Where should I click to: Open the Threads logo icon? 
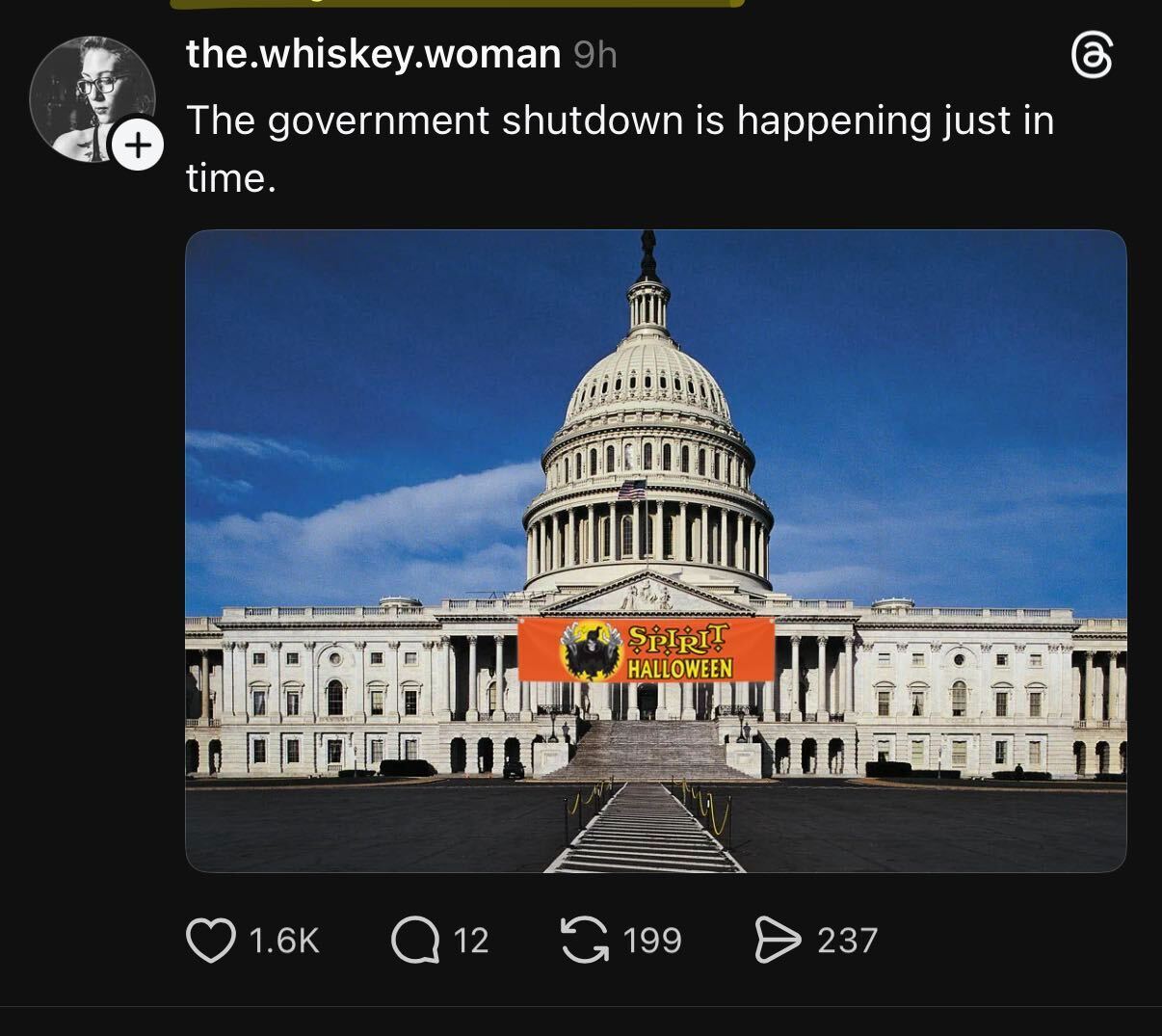point(1092,57)
